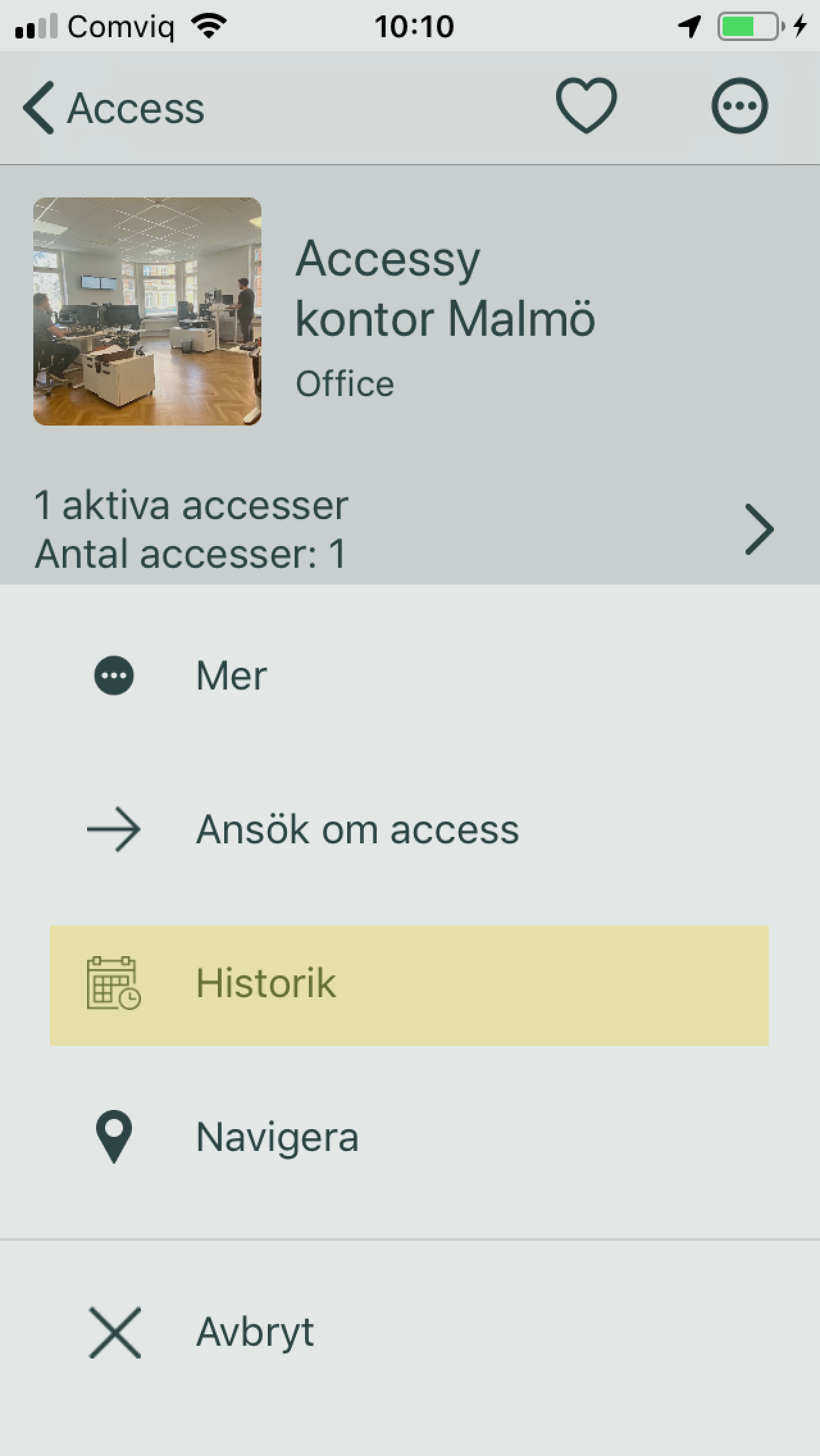Open the aktiva accesser row

[410, 529]
